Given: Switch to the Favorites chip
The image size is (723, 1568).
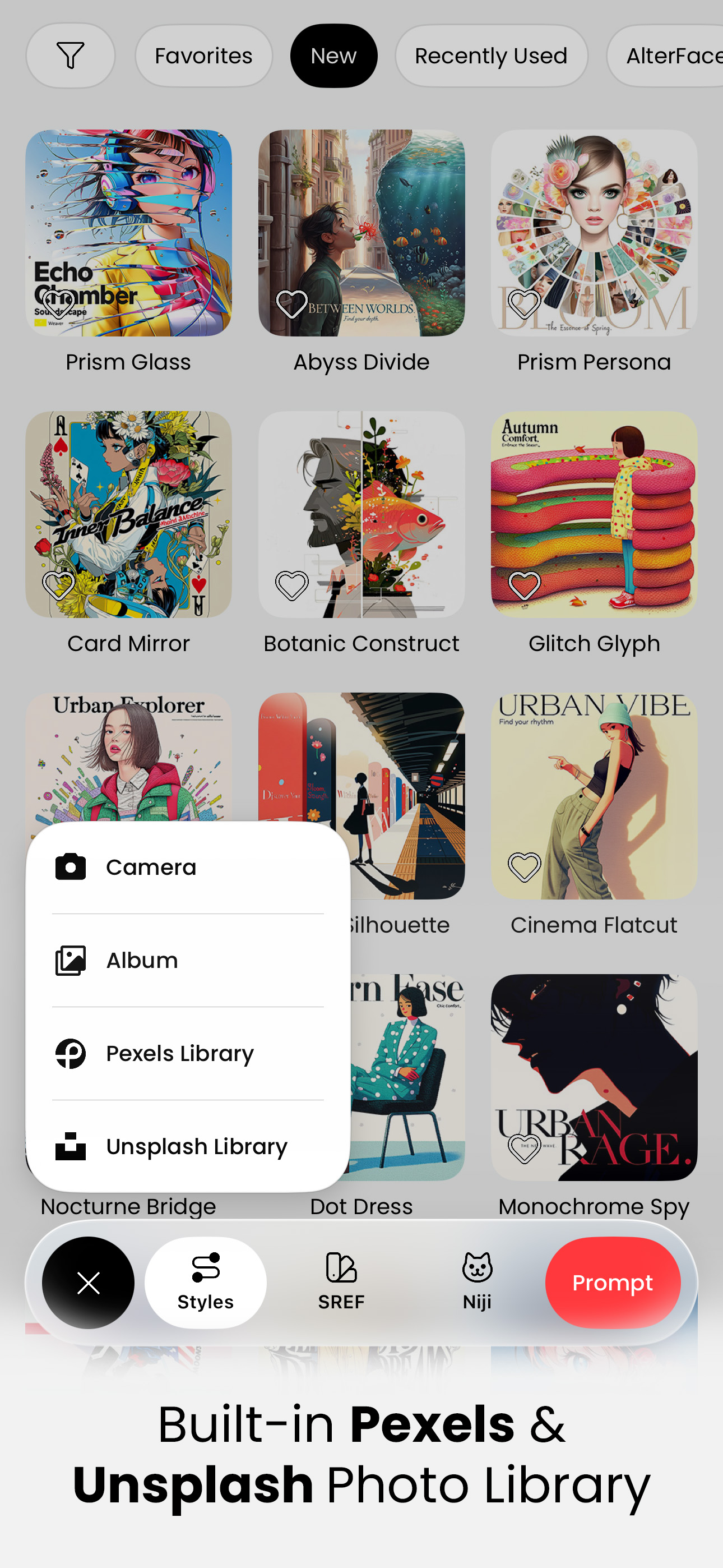Looking at the screenshot, I should (203, 56).
